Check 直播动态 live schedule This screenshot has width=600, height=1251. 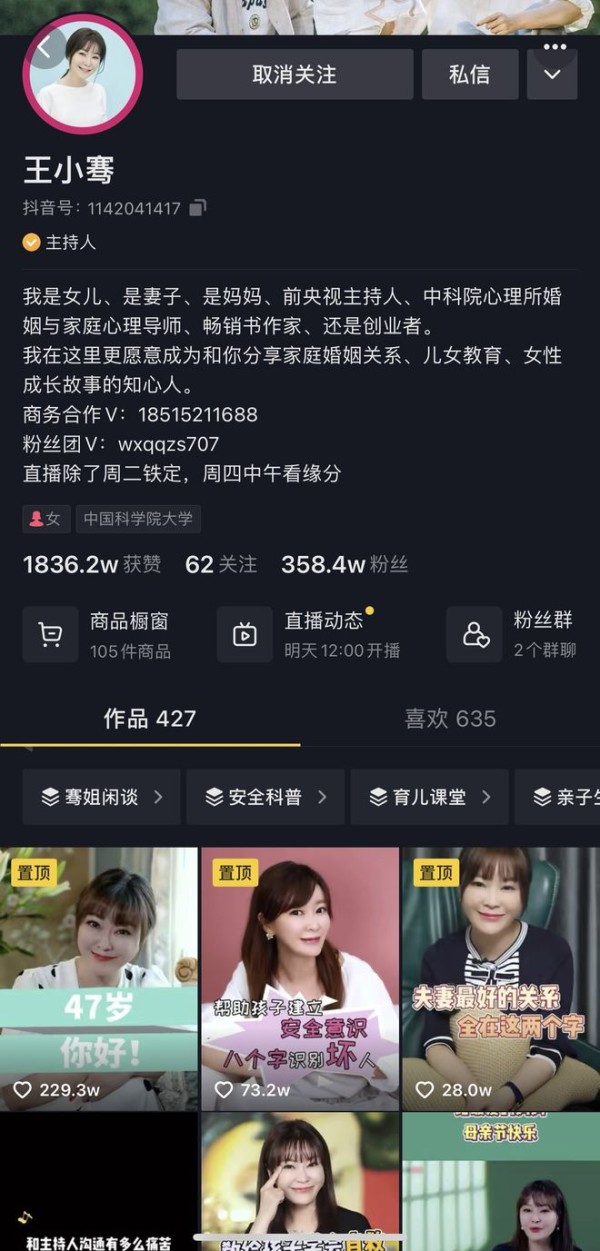(310, 635)
